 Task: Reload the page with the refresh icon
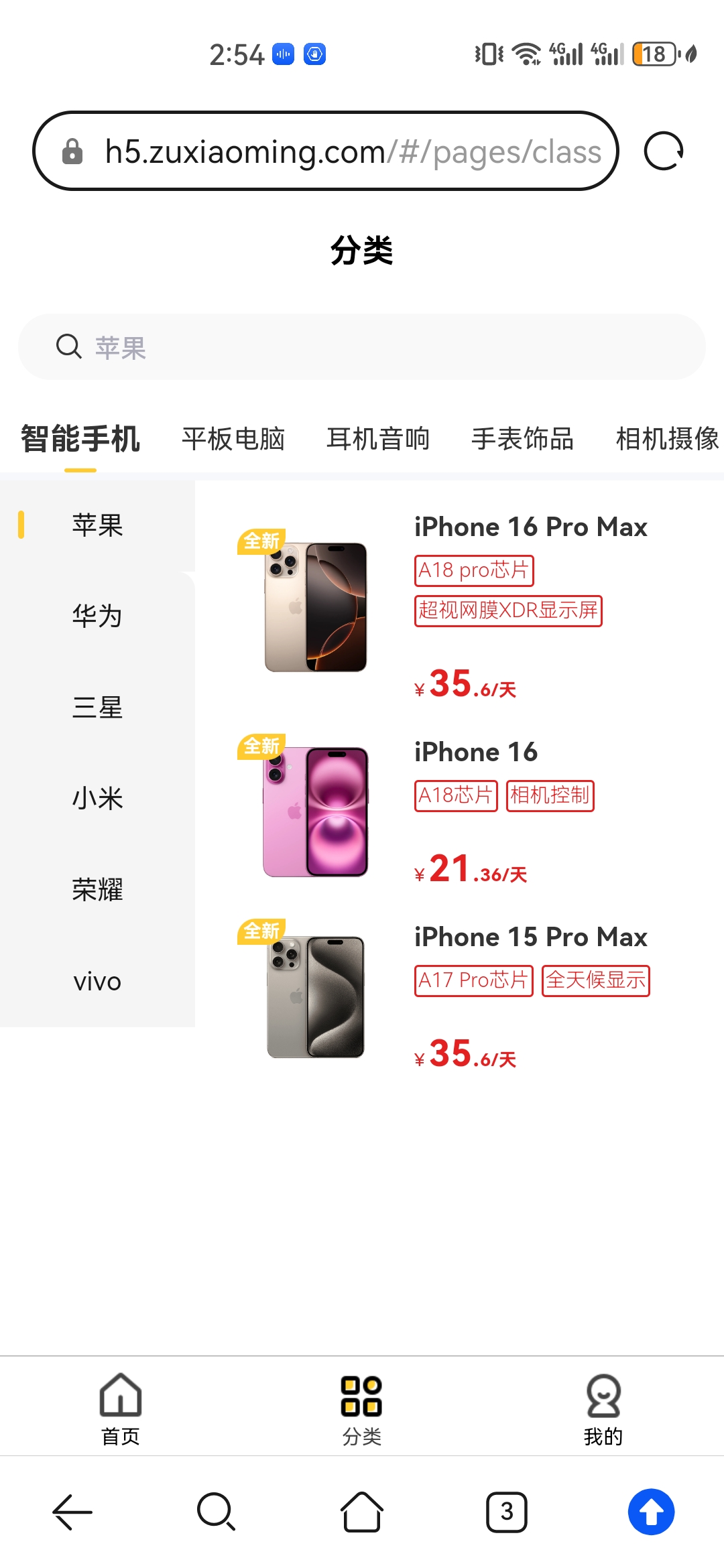(x=664, y=151)
